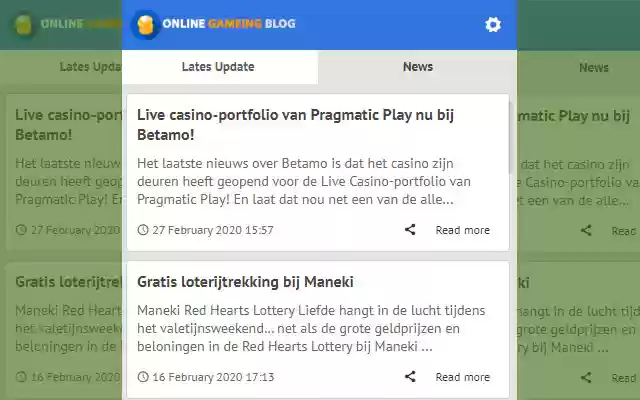Select the Lates Update tab
Screen dimensions: 640x400
tap(218, 67)
